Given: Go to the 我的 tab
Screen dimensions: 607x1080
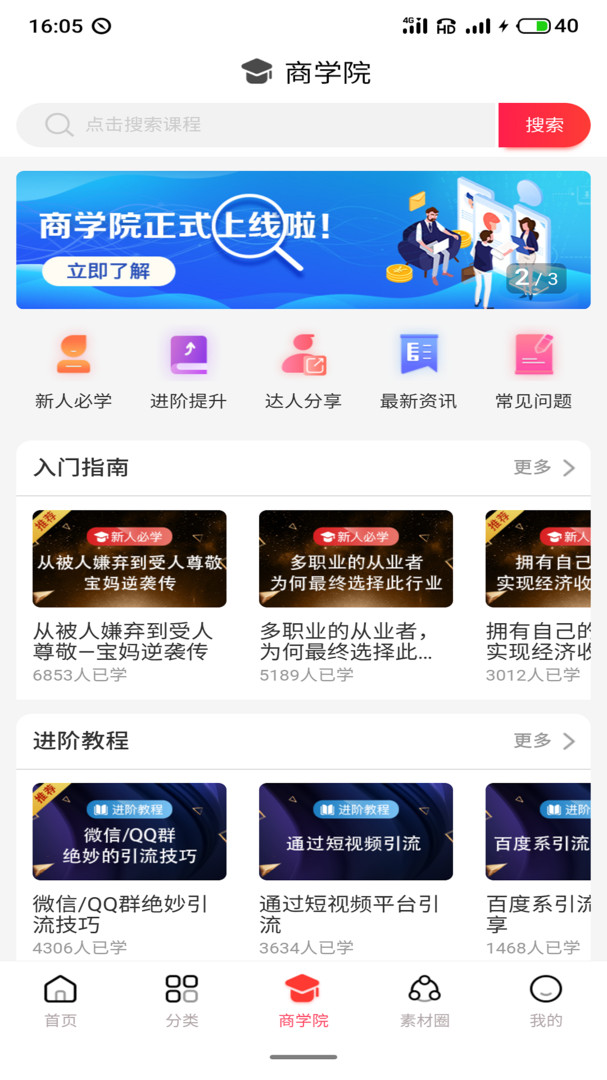Looking at the screenshot, I should 546,1001.
